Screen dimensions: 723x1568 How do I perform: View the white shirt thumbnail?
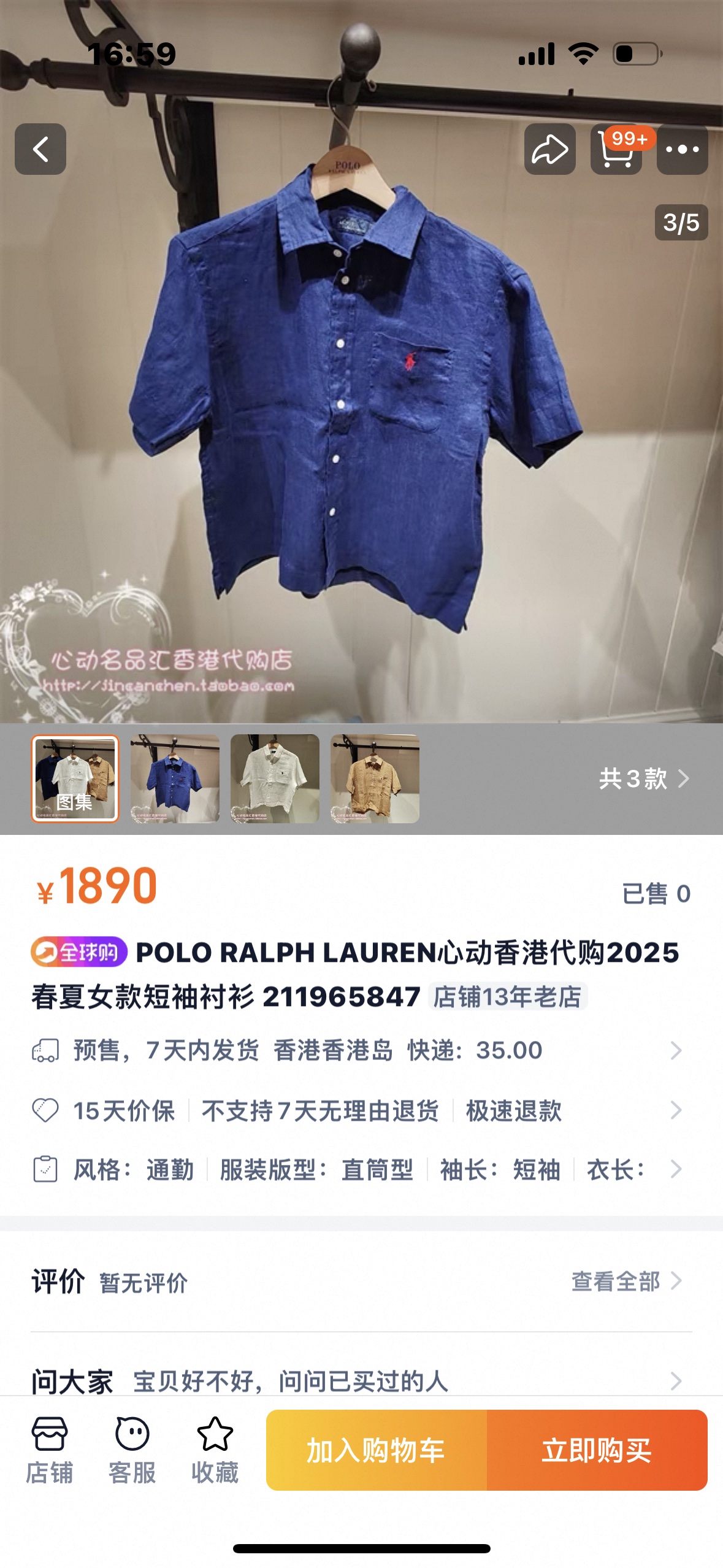click(x=275, y=778)
